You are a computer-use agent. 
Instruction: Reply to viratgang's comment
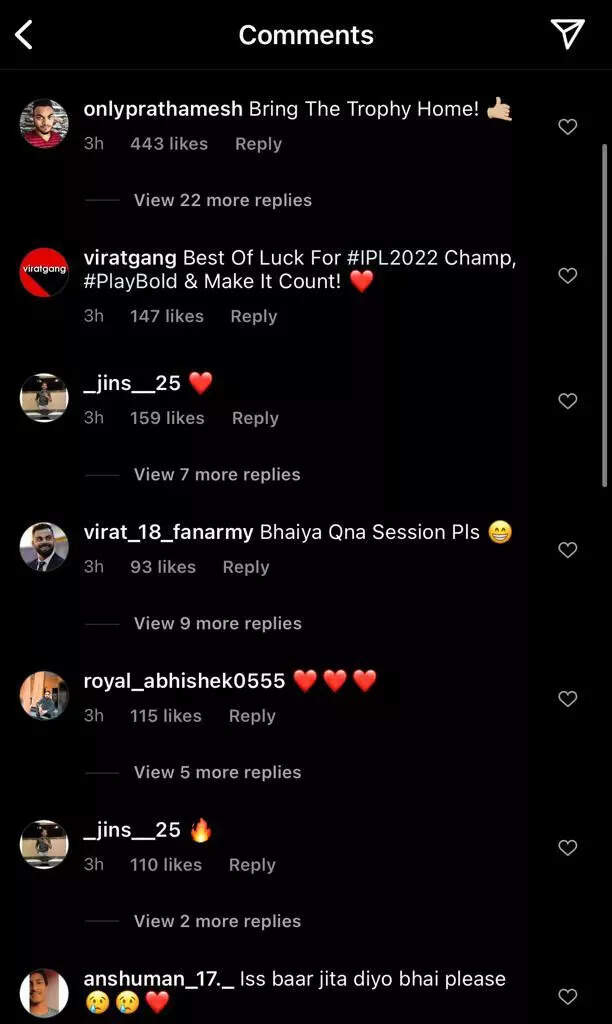(253, 316)
